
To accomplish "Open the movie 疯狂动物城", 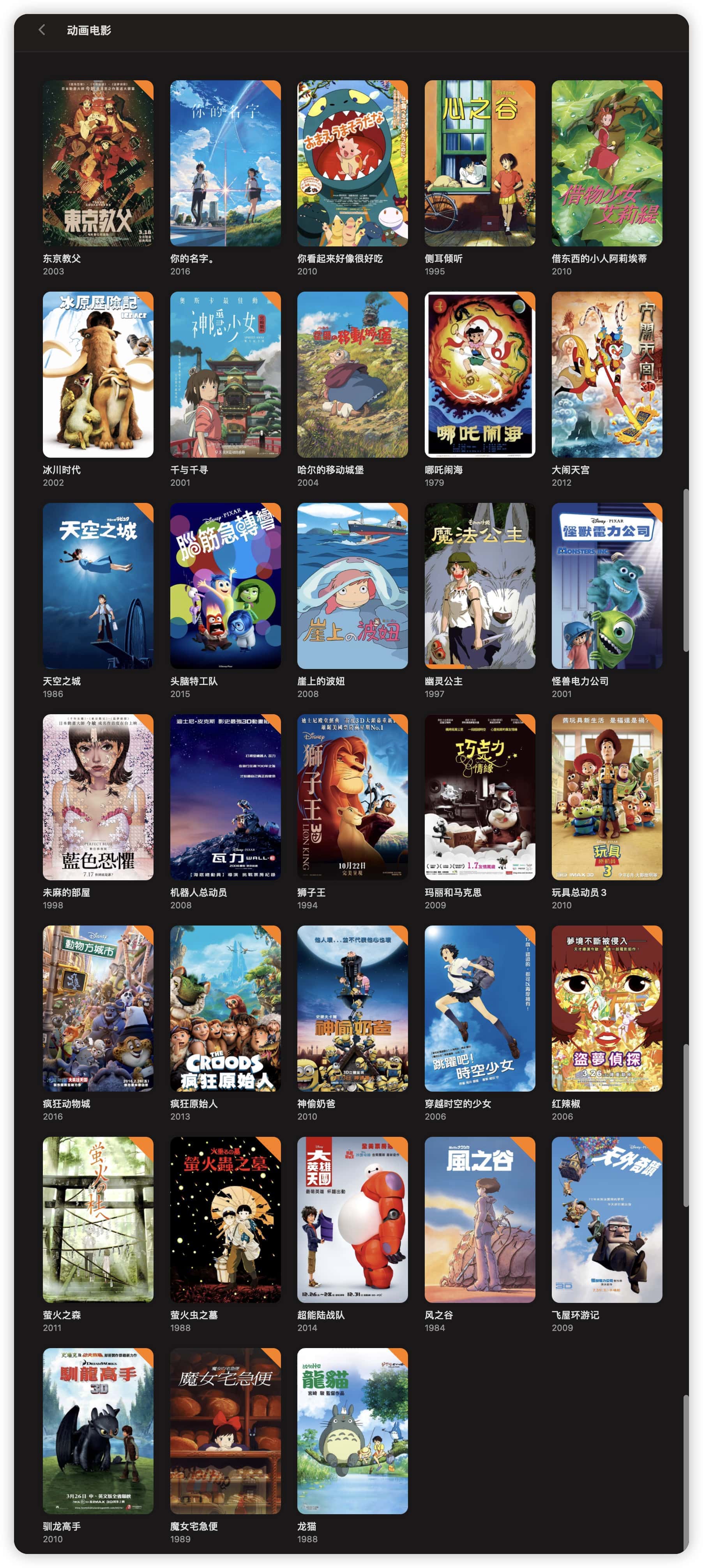I will [98, 1008].
